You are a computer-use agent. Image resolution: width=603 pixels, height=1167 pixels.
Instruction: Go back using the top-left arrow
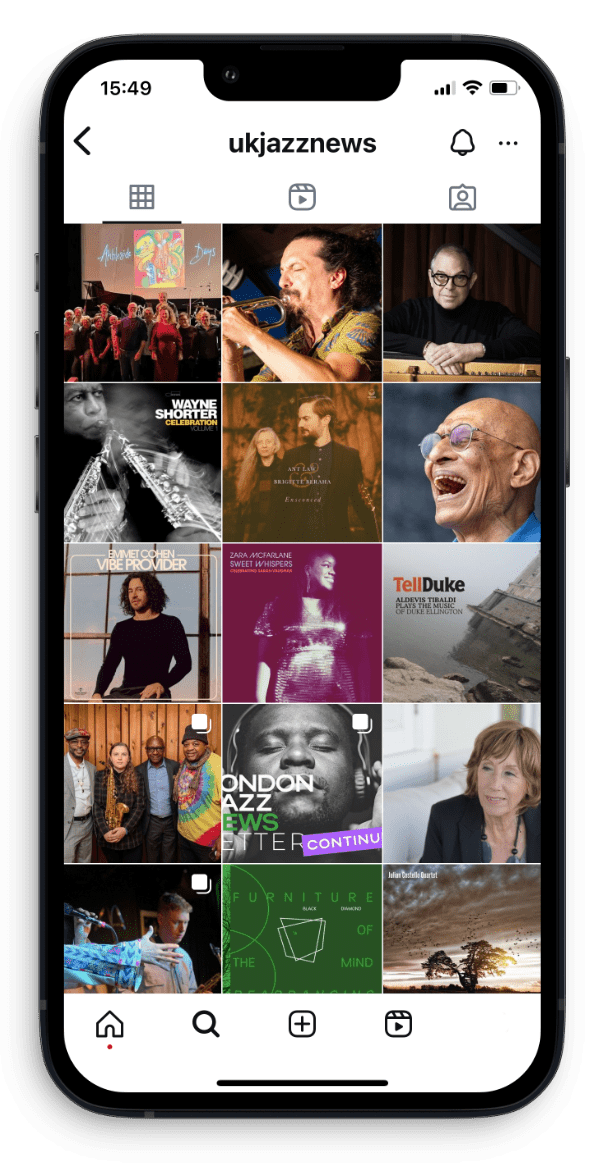click(83, 142)
